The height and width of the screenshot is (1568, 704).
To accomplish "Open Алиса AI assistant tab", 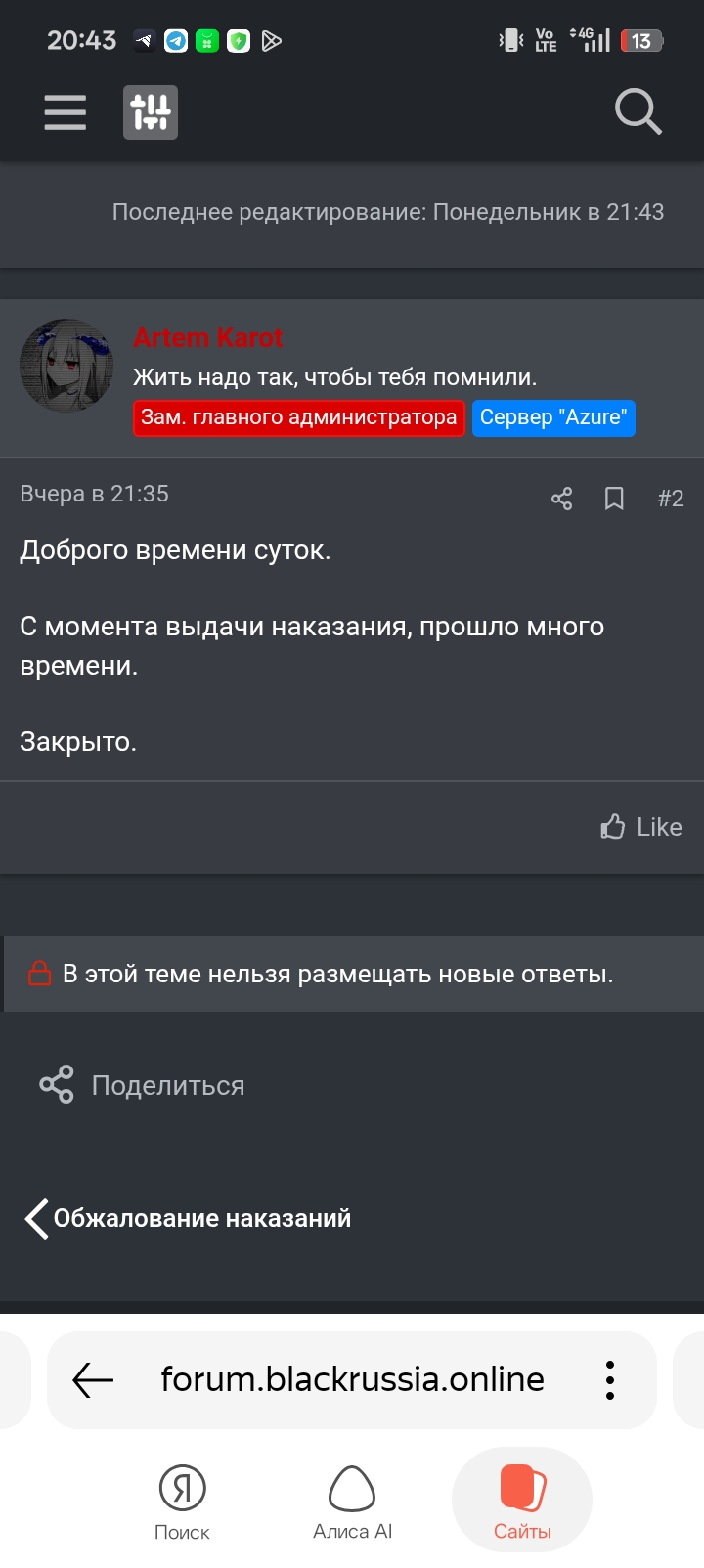I will click(x=352, y=1502).
